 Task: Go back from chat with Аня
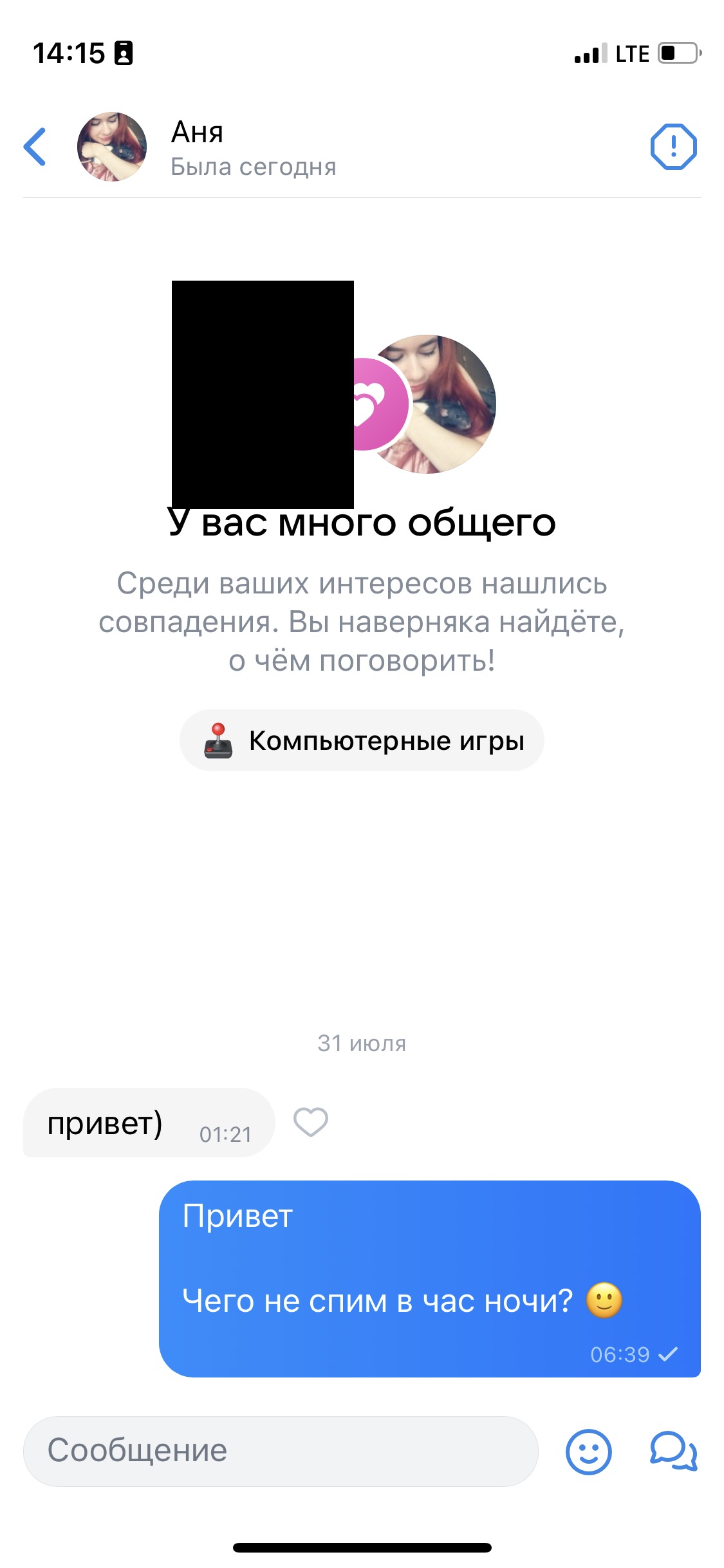(x=35, y=147)
